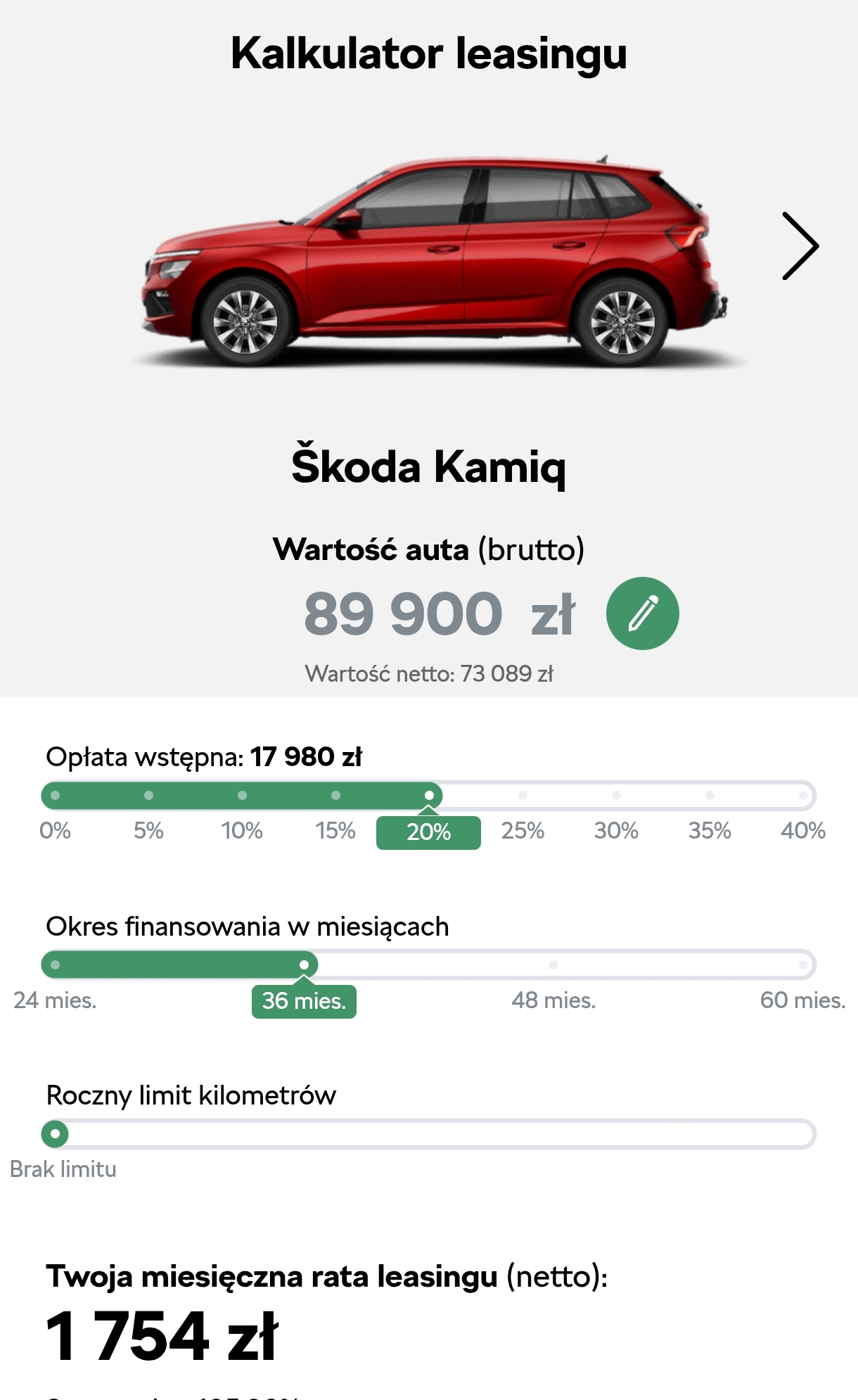The image size is (858, 1400).
Task: Change financing period to 48 mies.
Action: click(553, 965)
